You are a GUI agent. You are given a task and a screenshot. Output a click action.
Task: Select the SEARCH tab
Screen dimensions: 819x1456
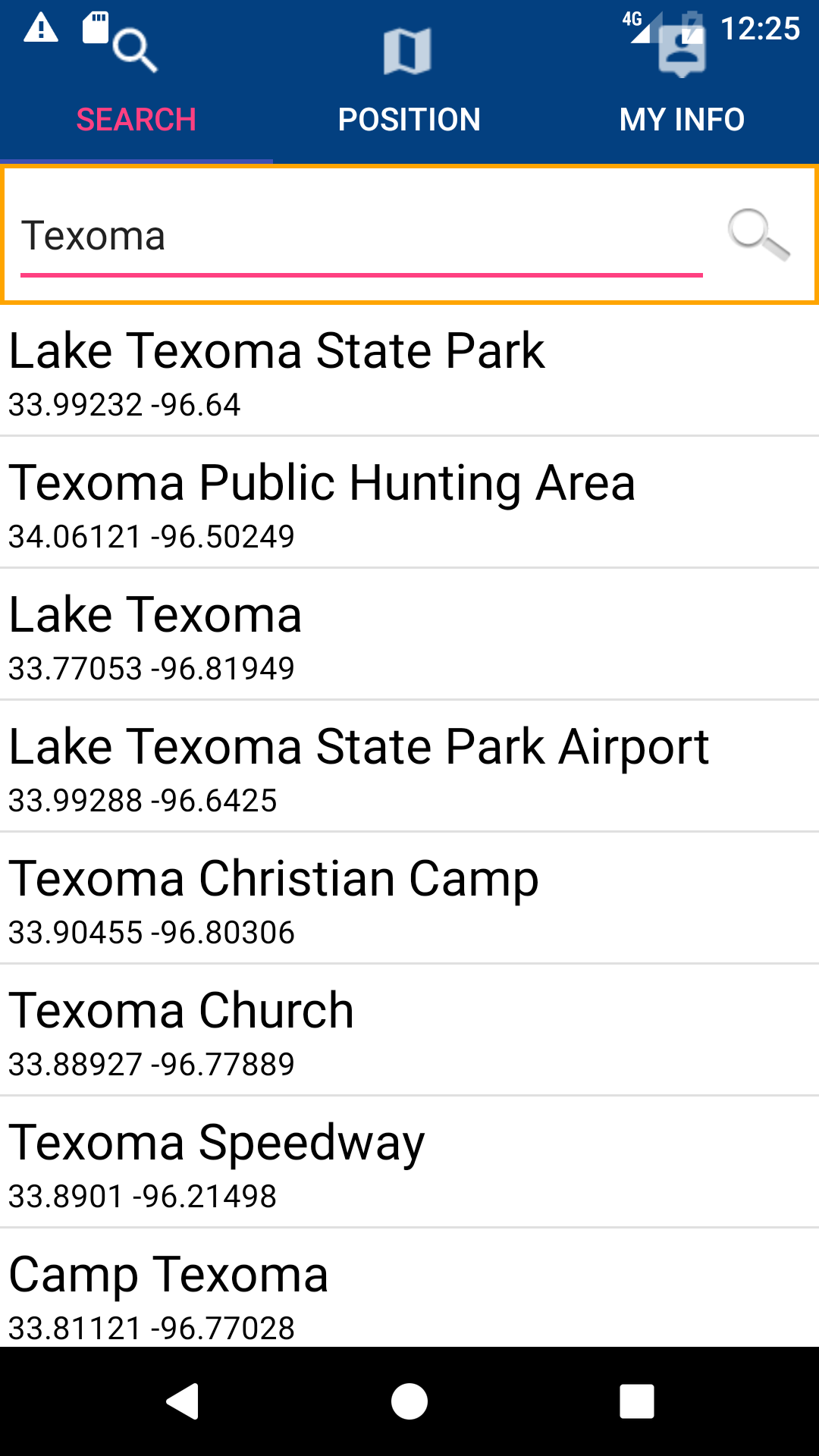click(135, 119)
